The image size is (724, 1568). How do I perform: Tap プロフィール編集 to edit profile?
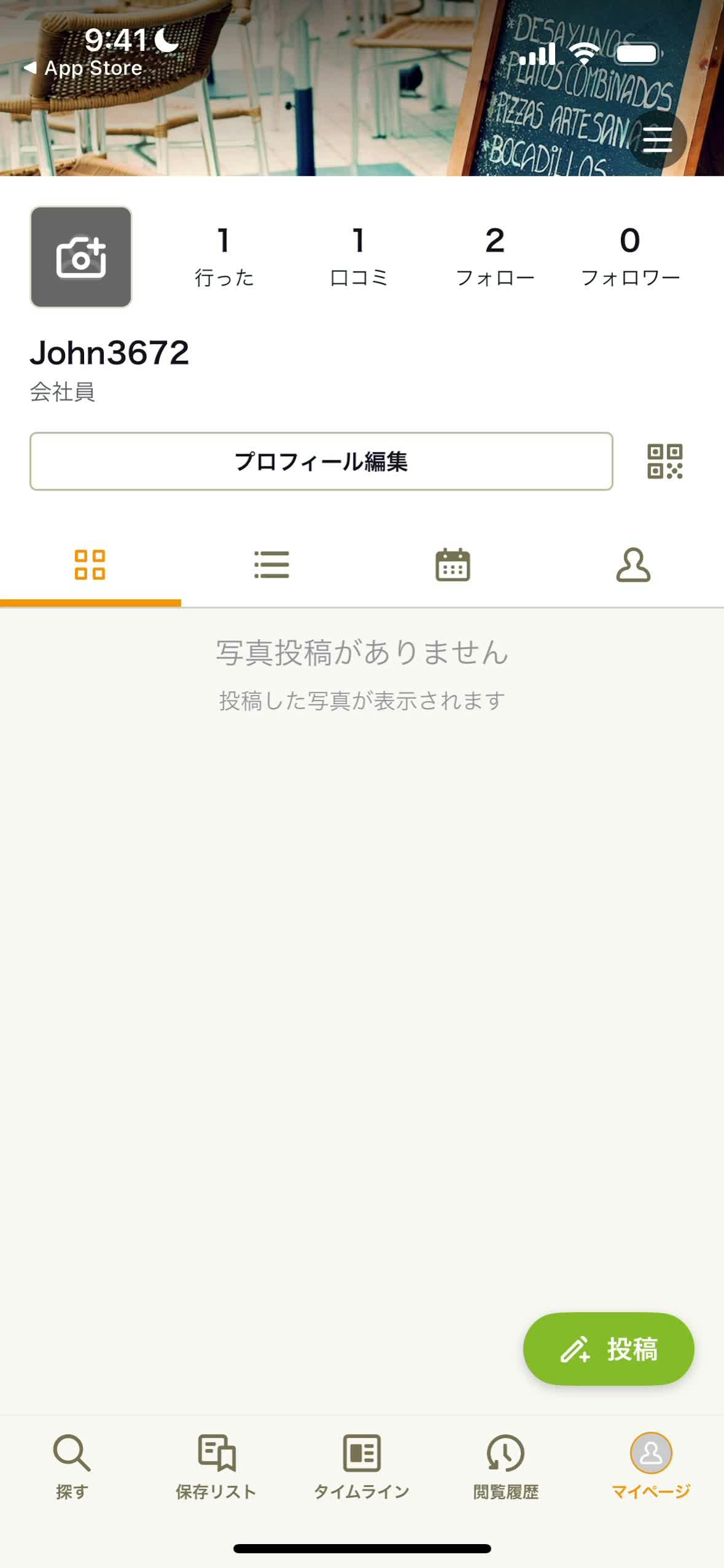click(321, 461)
